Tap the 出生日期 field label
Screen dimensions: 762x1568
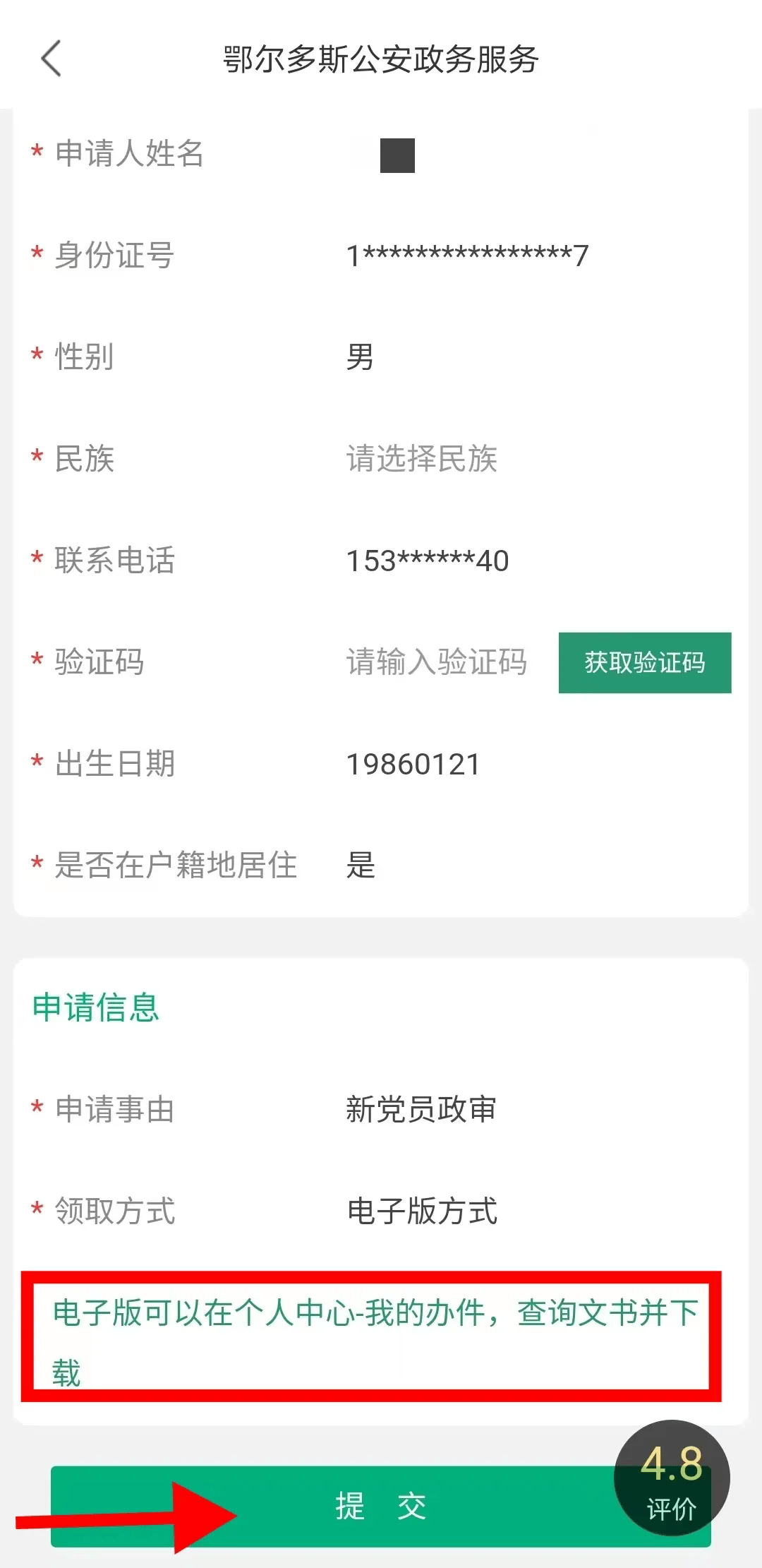115,762
